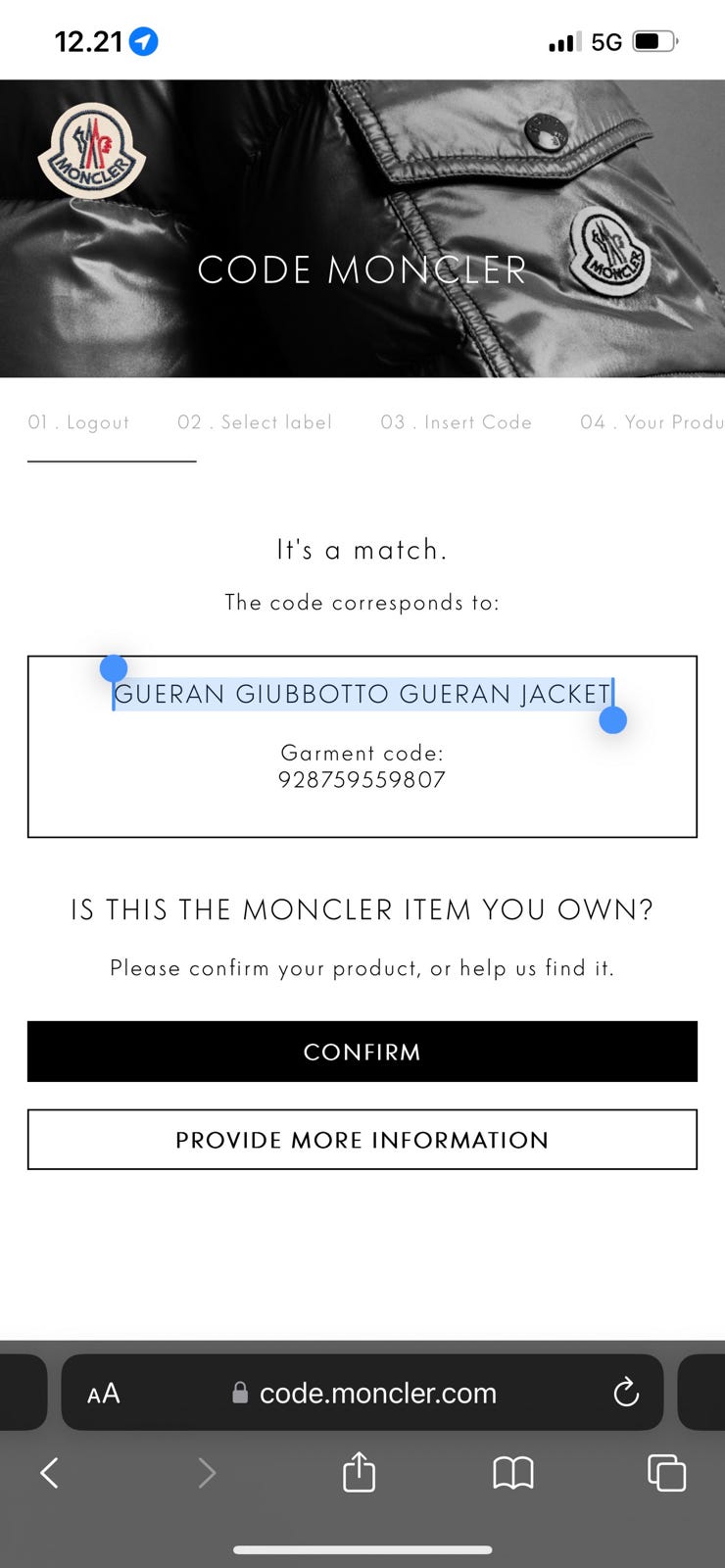
Task: Tap Provide More Information button
Action: click(362, 1140)
